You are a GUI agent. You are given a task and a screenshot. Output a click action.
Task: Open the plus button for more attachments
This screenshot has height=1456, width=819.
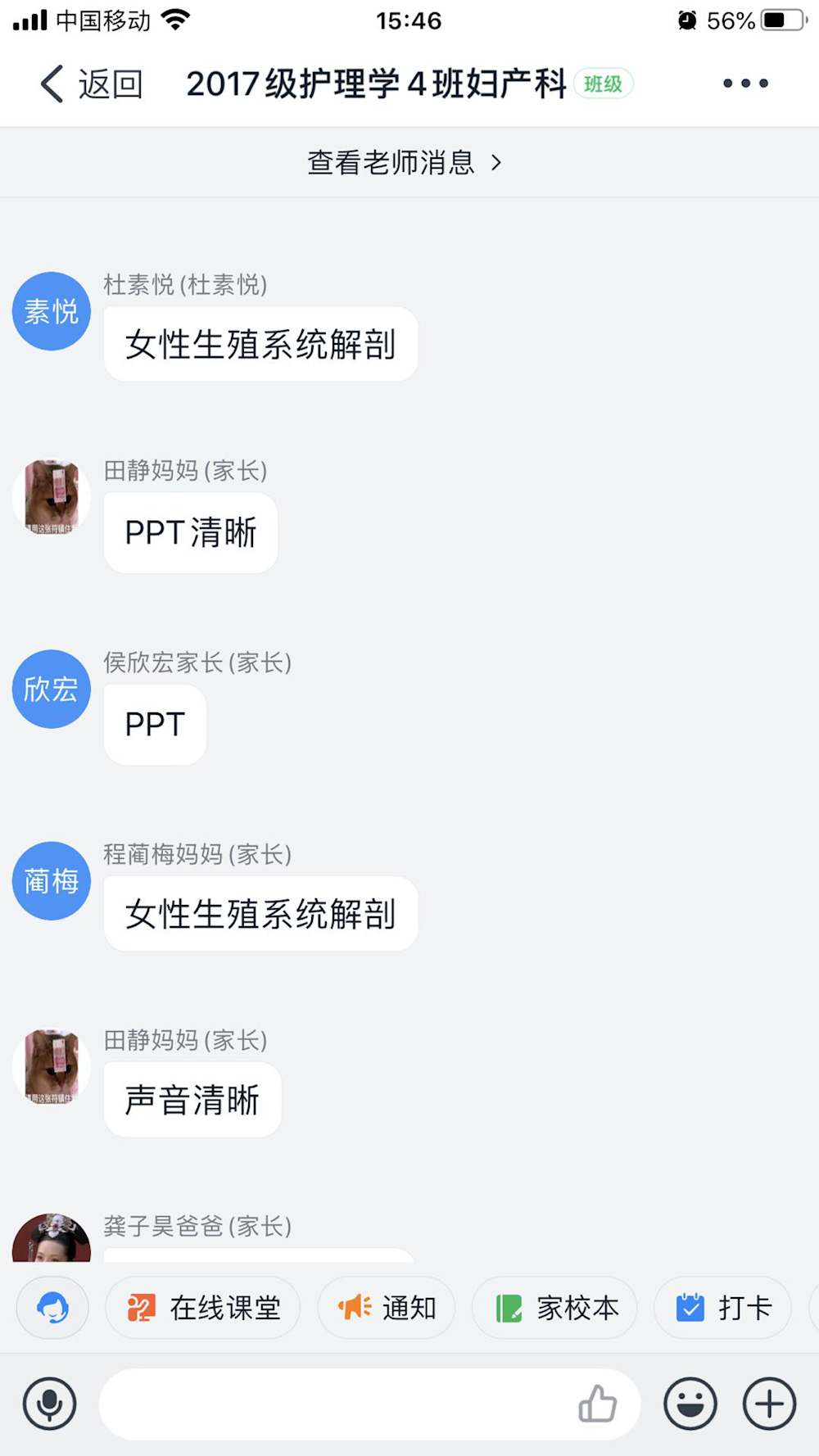[x=767, y=1404]
